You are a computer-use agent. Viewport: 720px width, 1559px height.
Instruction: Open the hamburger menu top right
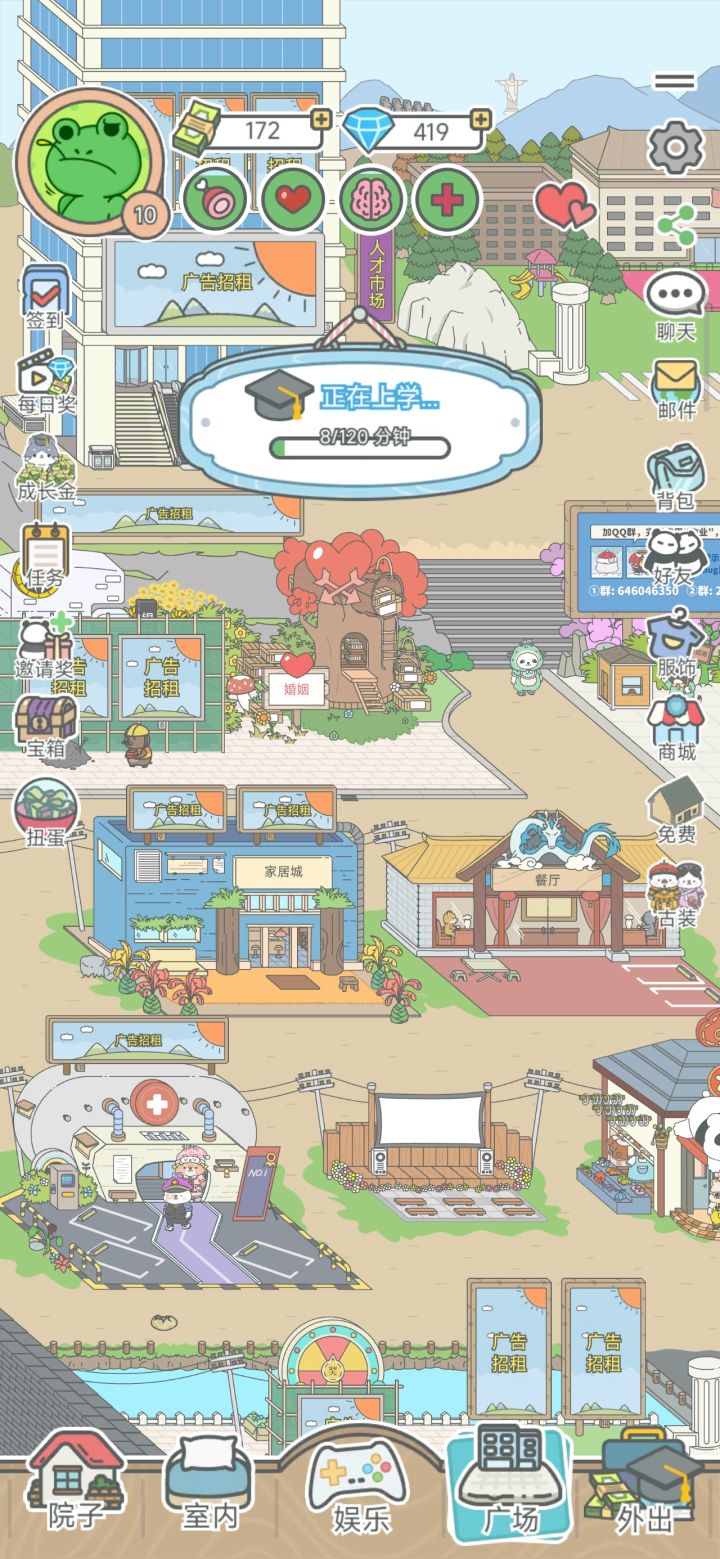tap(675, 82)
